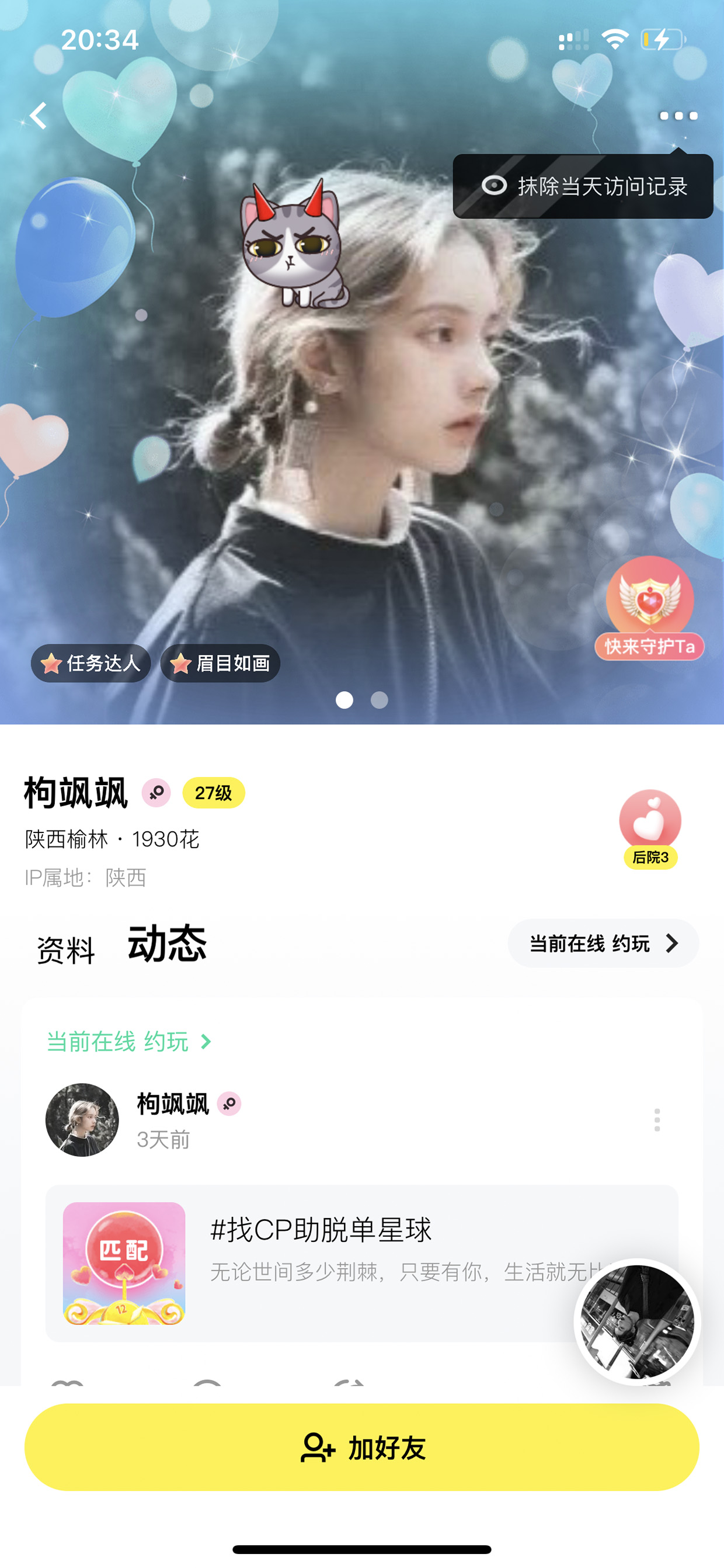The height and width of the screenshot is (1568, 724).
Task: Tap 抹除当天访问记录 to erase today's visit
Action: click(583, 186)
